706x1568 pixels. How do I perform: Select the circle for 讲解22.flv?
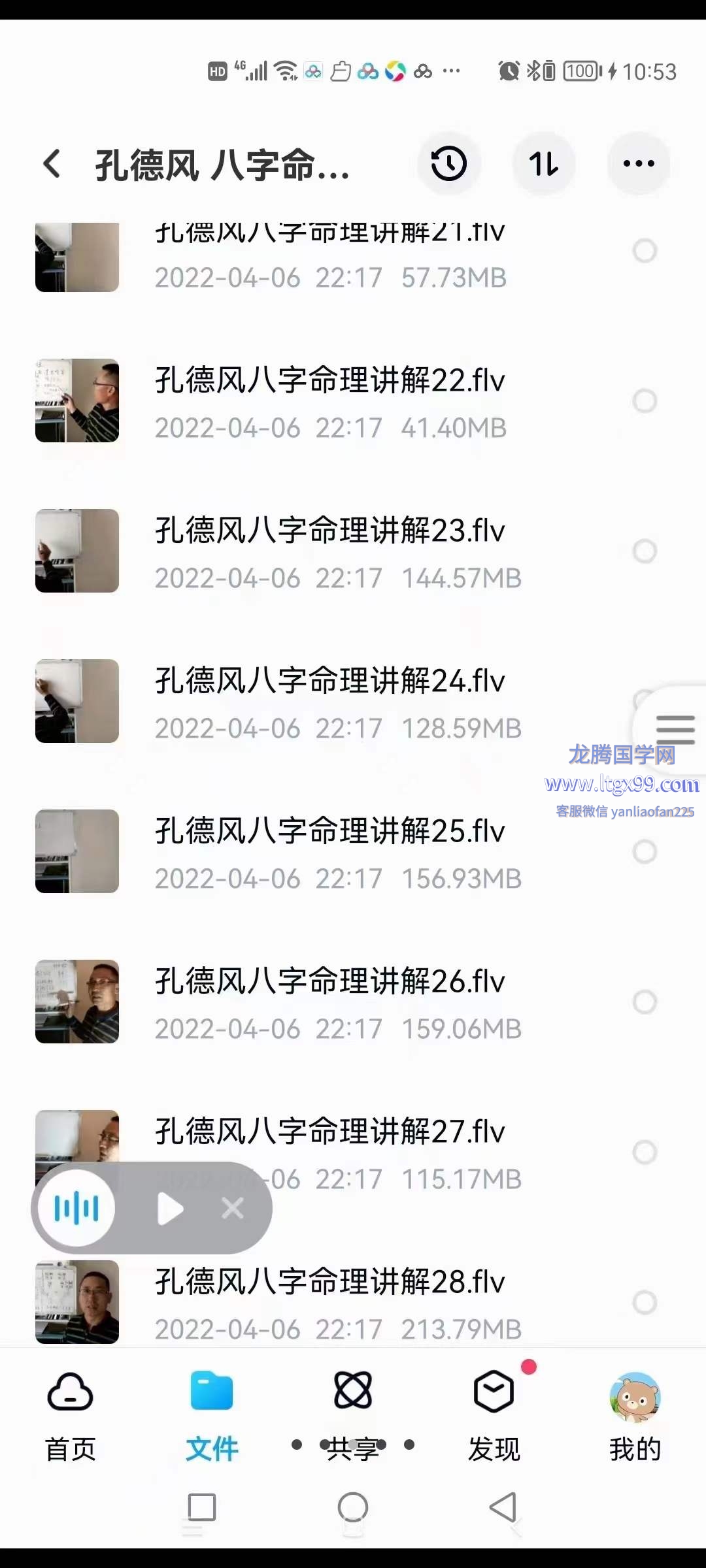tap(645, 400)
